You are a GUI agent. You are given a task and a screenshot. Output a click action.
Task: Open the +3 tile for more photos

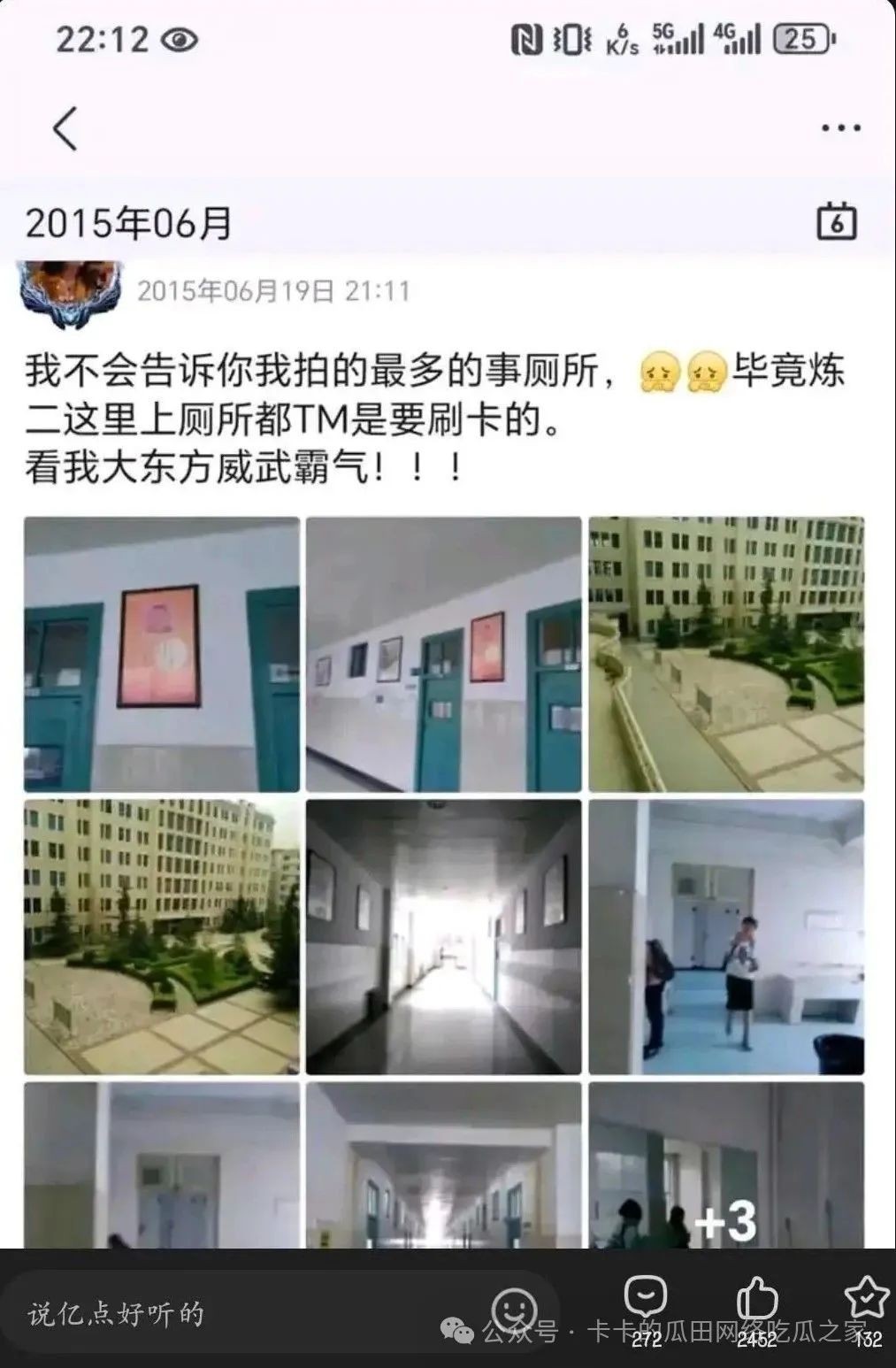726,1165
